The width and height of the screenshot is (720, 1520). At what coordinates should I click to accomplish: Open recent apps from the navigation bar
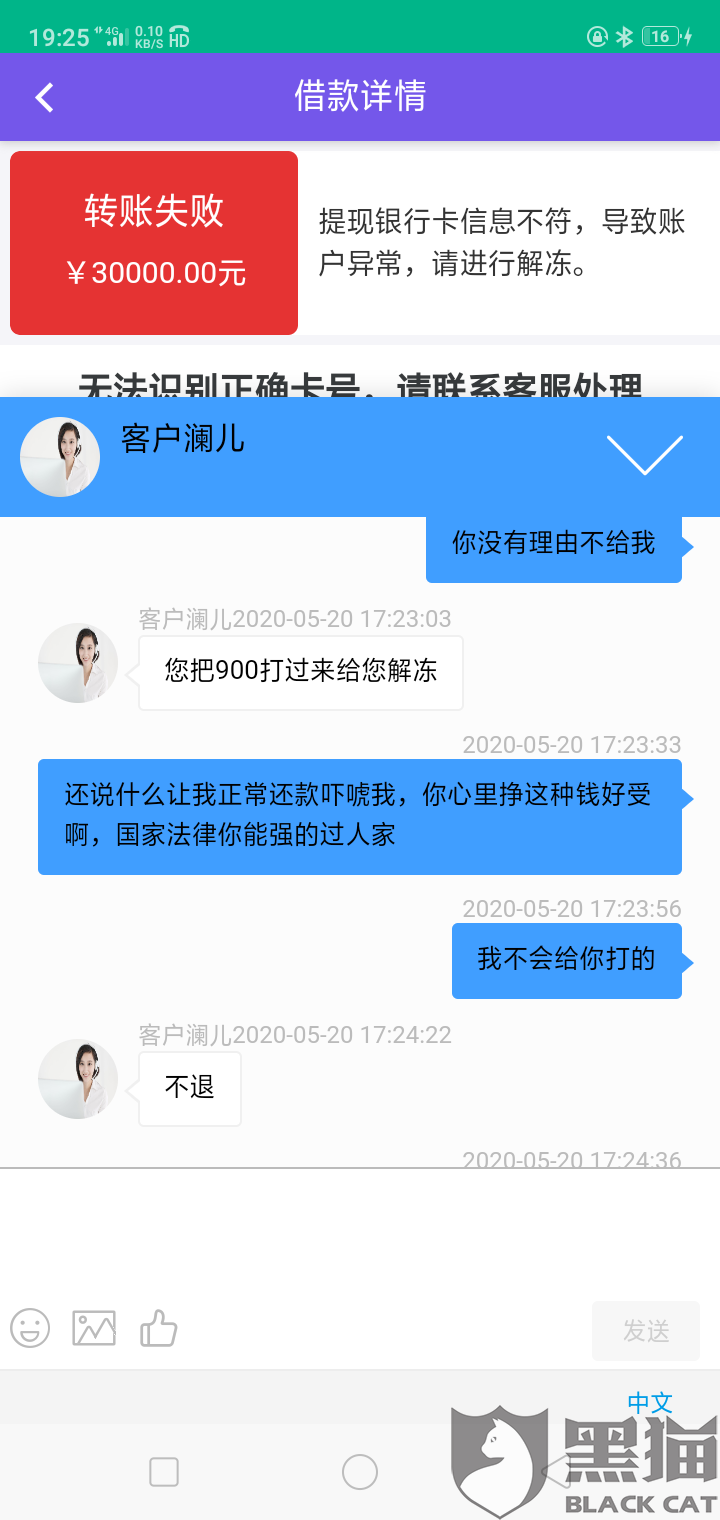click(x=164, y=1472)
